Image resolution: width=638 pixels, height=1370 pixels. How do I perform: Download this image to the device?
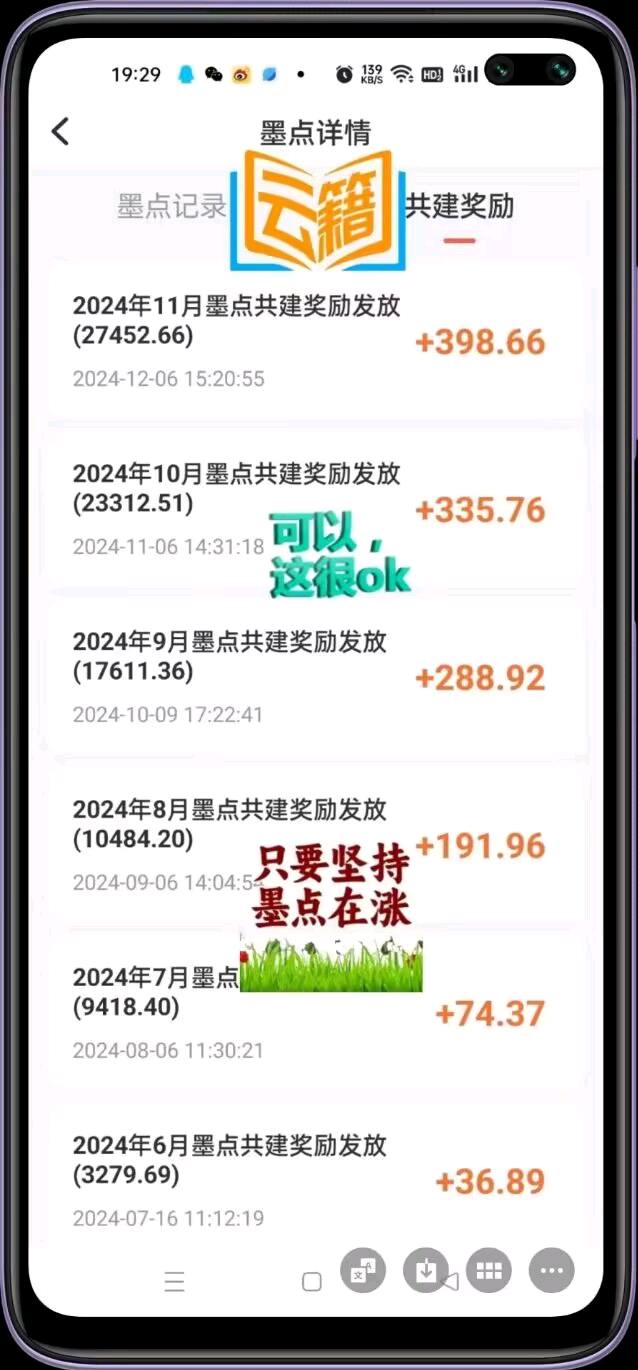point(426,1271)
